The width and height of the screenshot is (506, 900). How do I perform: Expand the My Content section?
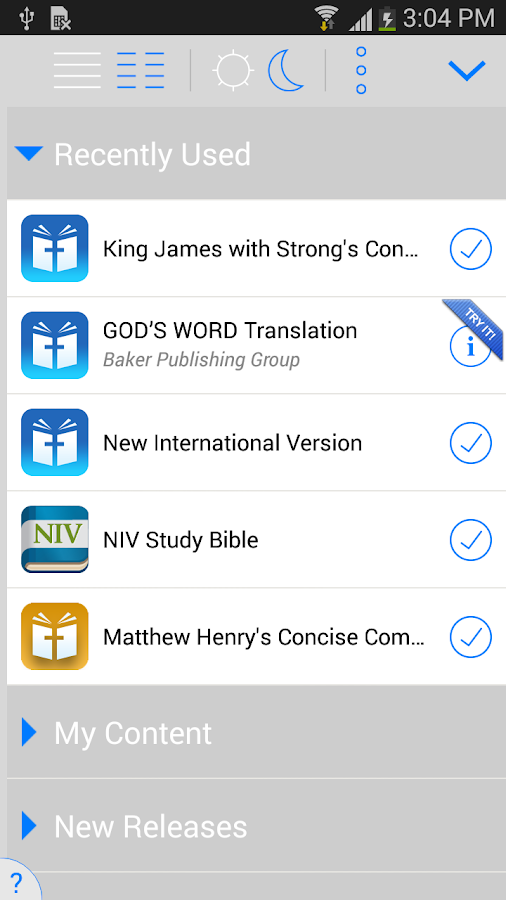(256, 732)
